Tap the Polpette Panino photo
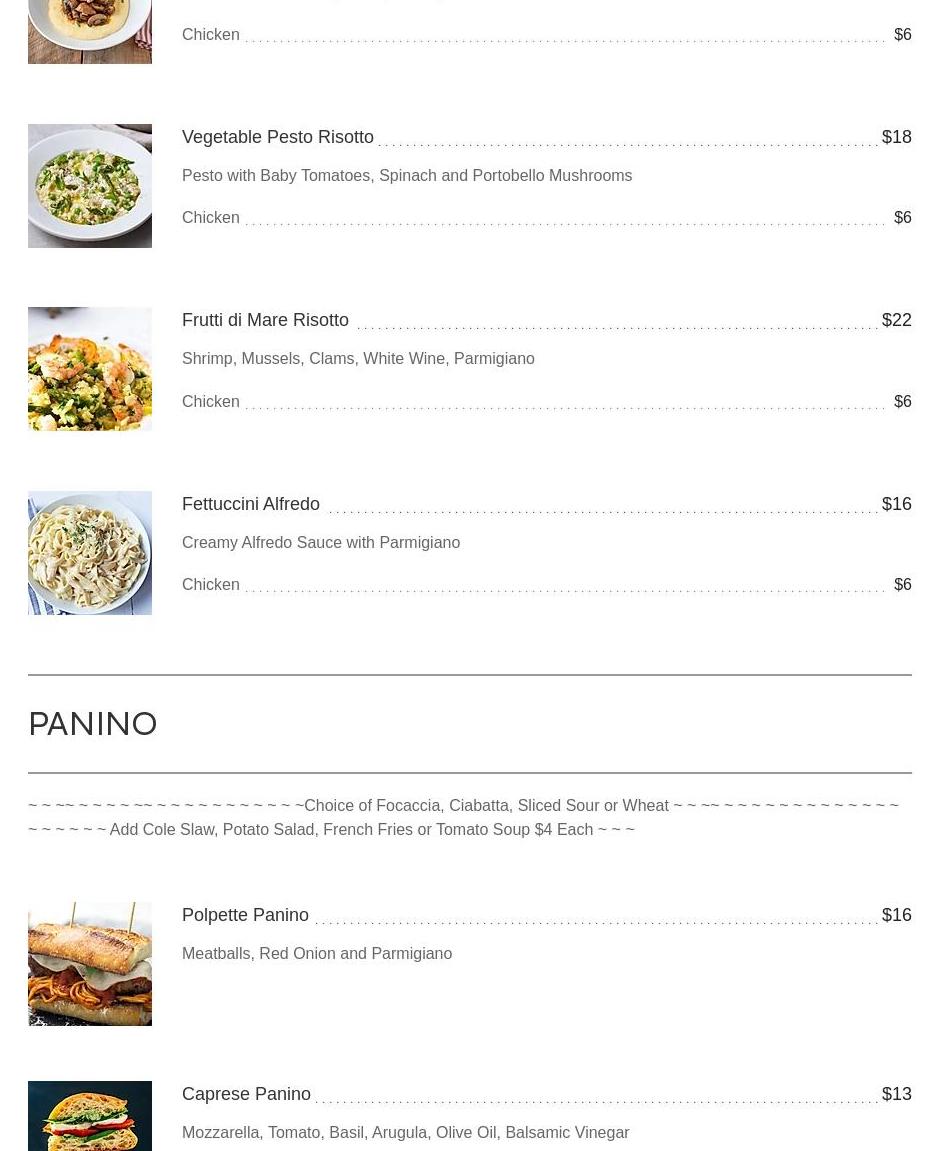This screenshot has width=945, height=1151. pyautogui.click(x=90, y=964)
